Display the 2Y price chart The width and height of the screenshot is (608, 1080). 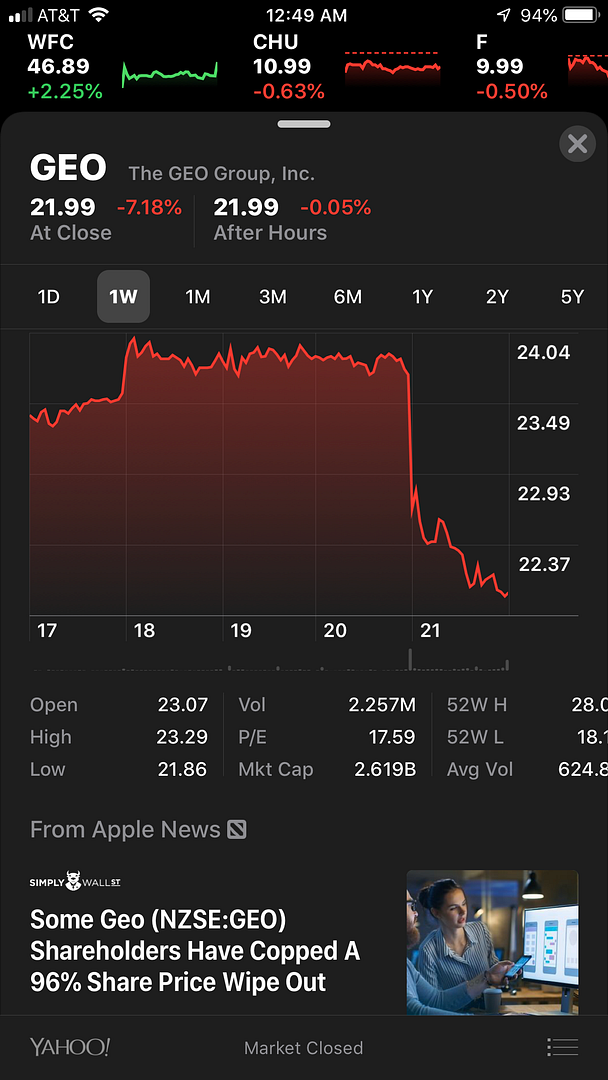click(x=497, y=297)
